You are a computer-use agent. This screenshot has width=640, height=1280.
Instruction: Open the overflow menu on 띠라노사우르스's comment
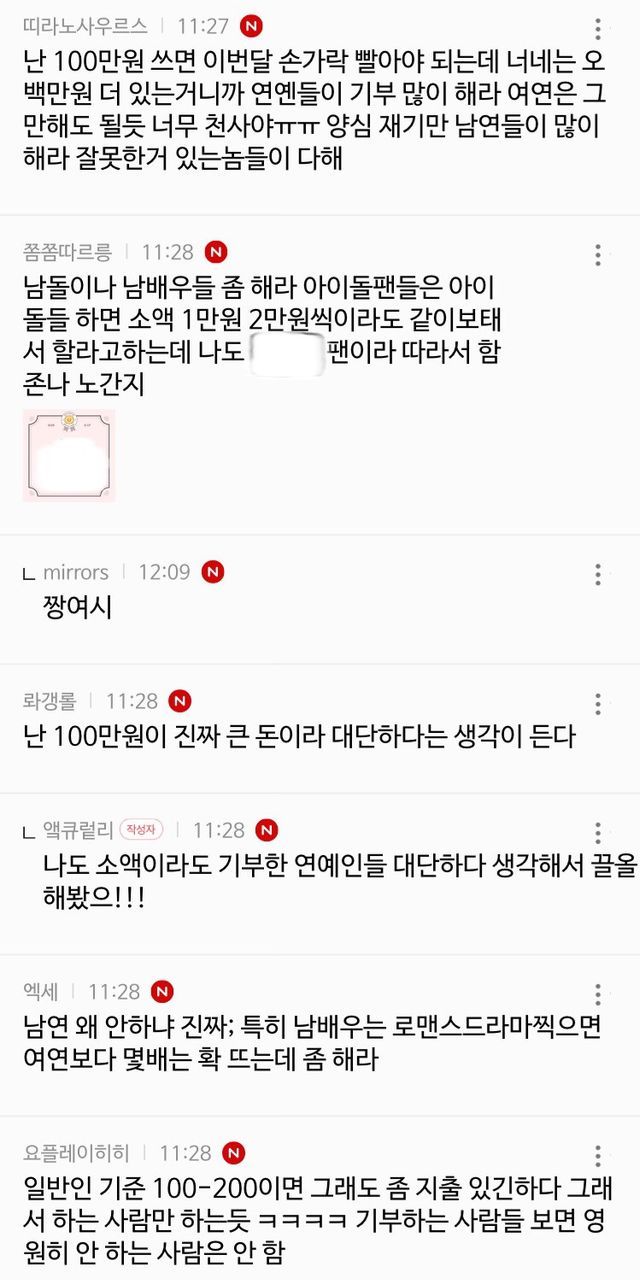point(597,28)
